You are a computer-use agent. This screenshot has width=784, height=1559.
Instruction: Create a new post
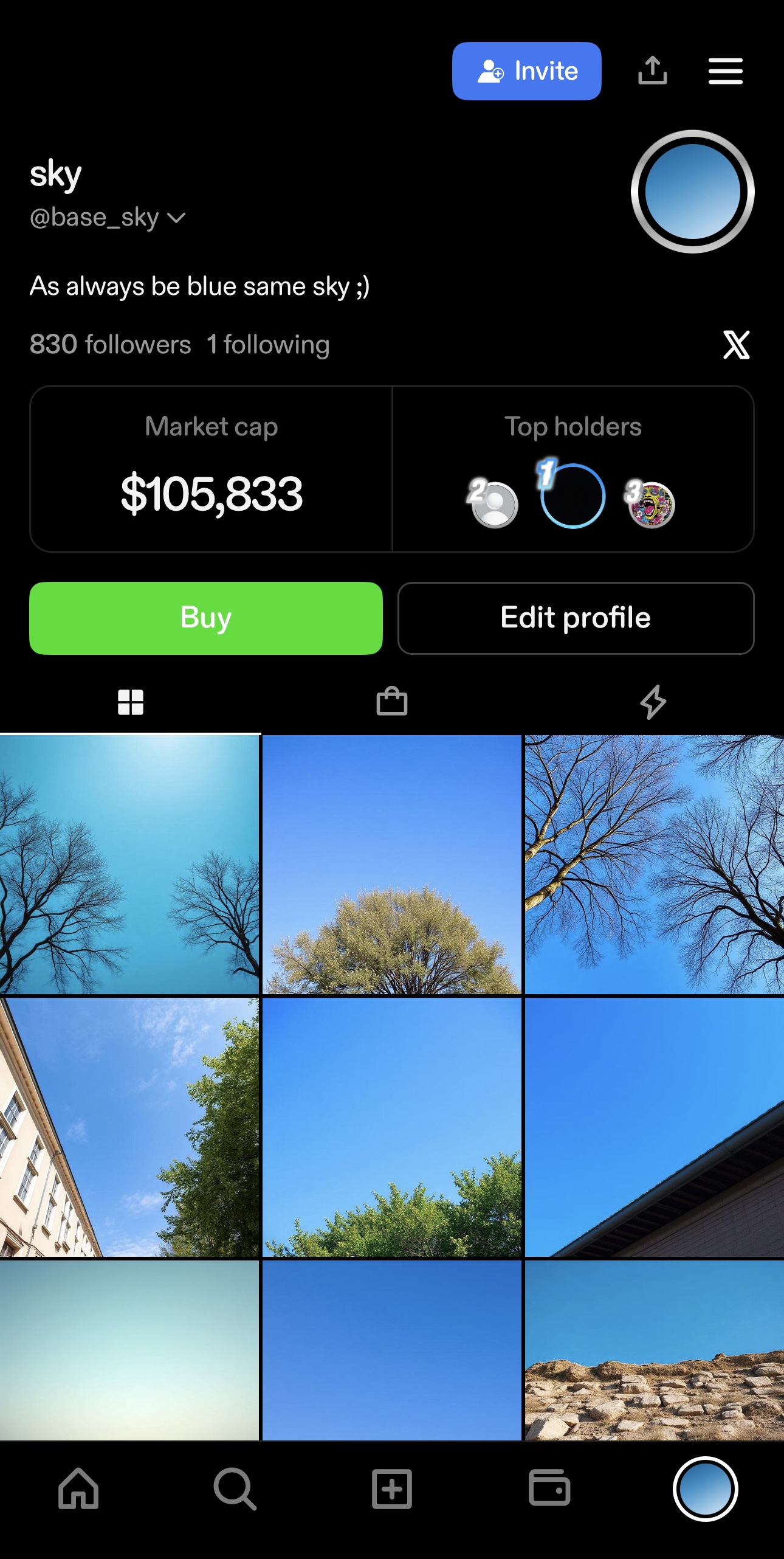(392, 1489)
